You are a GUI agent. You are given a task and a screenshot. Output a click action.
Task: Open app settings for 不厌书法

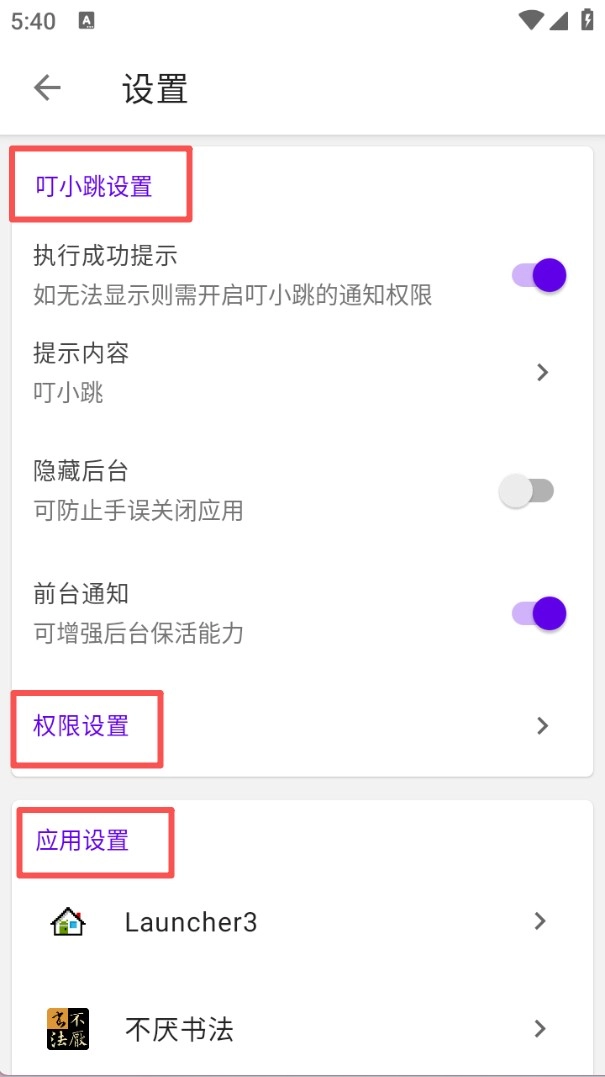300,1029
